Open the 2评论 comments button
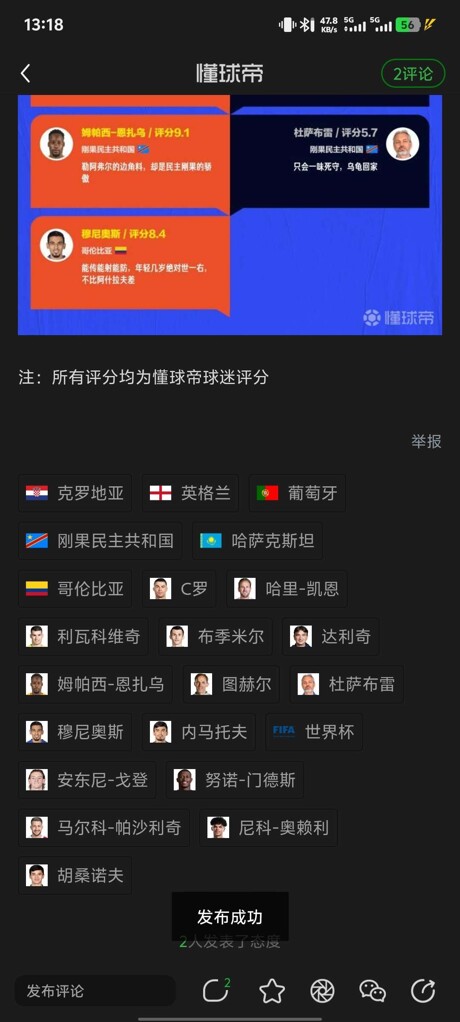The image size is (460, 1022). pos(413,74)
